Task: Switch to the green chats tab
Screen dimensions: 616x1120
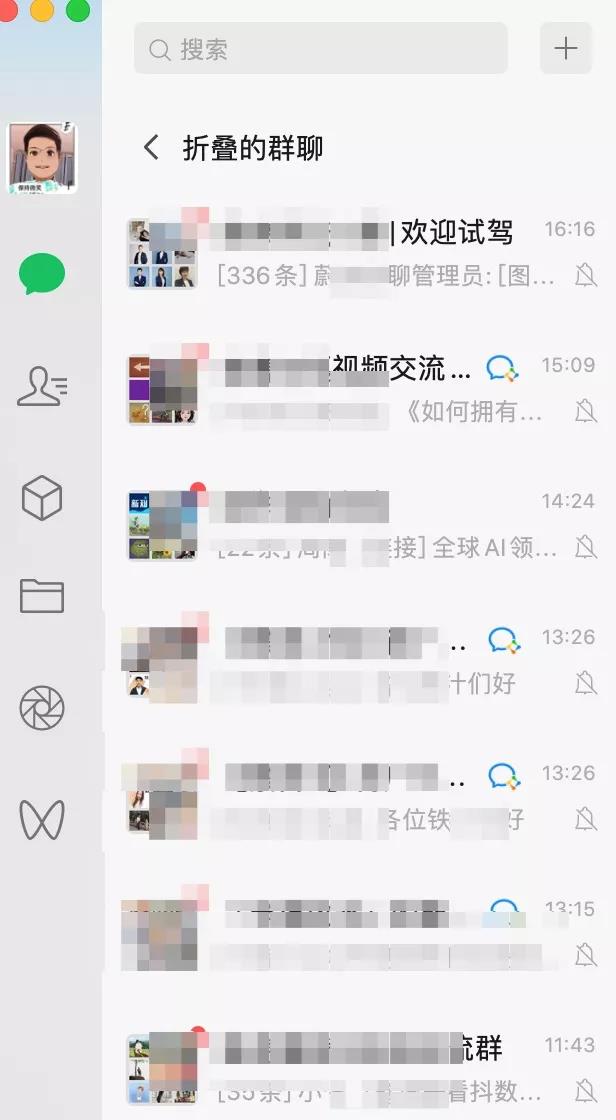Action: (42, 274)
